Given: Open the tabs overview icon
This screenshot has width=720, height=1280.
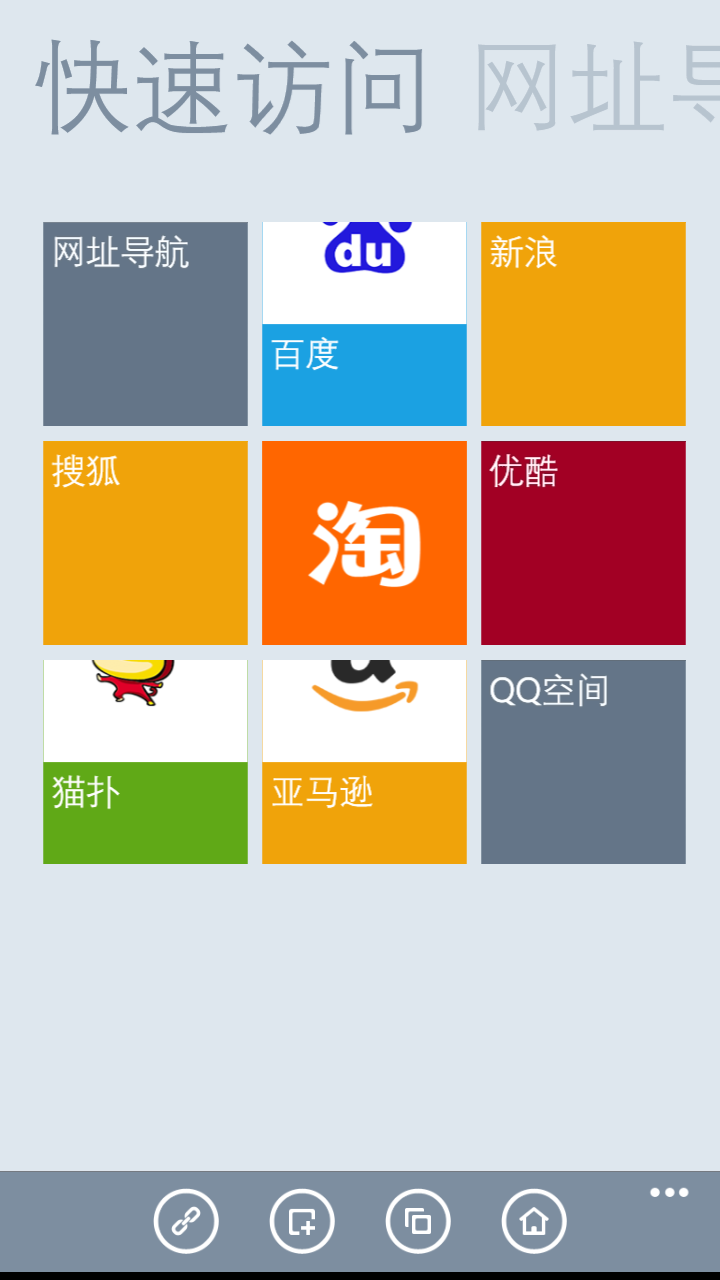Looking at the screenshot, I should [418, 1221].
